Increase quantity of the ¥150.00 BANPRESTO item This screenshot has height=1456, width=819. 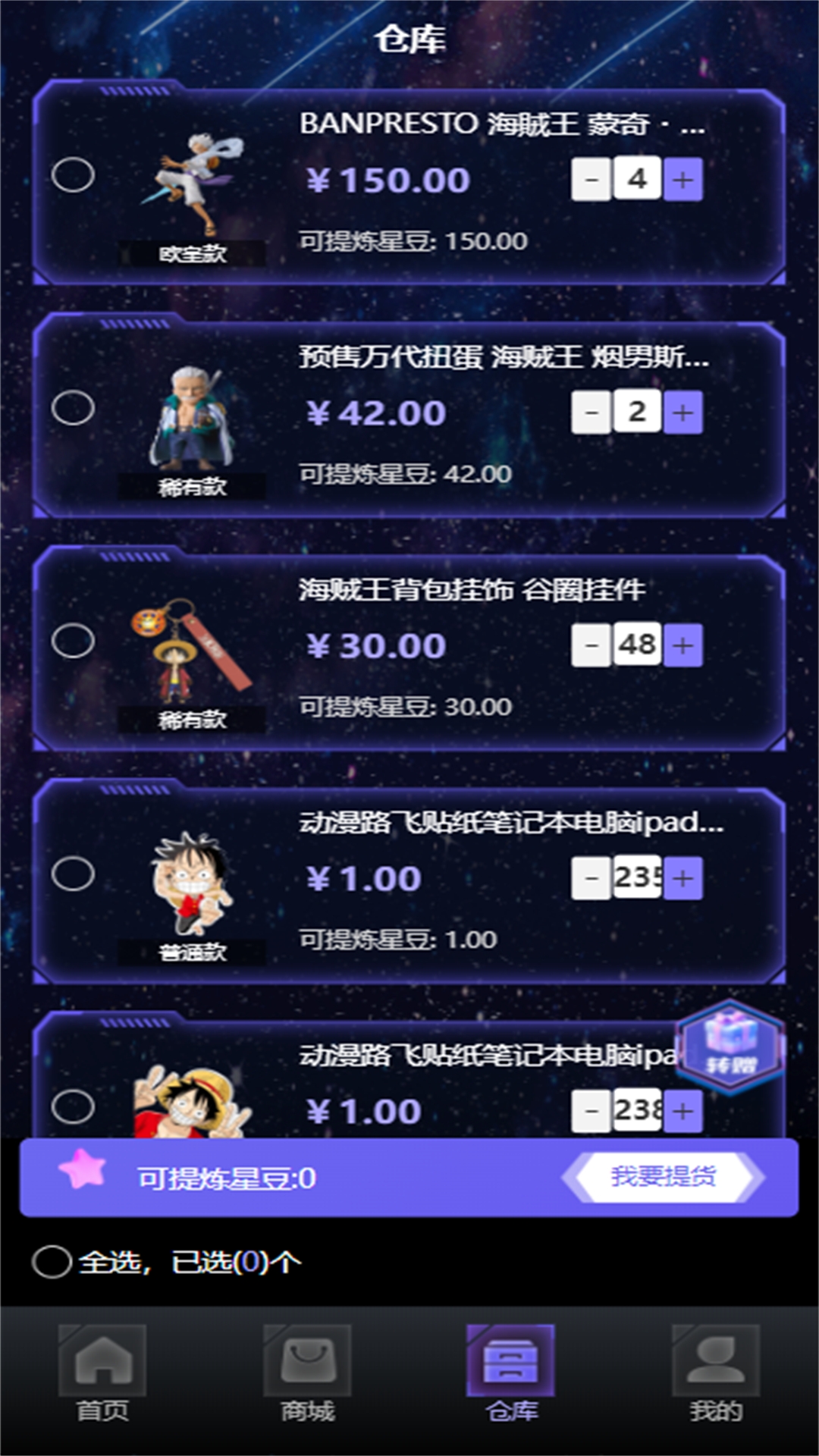click(683, 180)
